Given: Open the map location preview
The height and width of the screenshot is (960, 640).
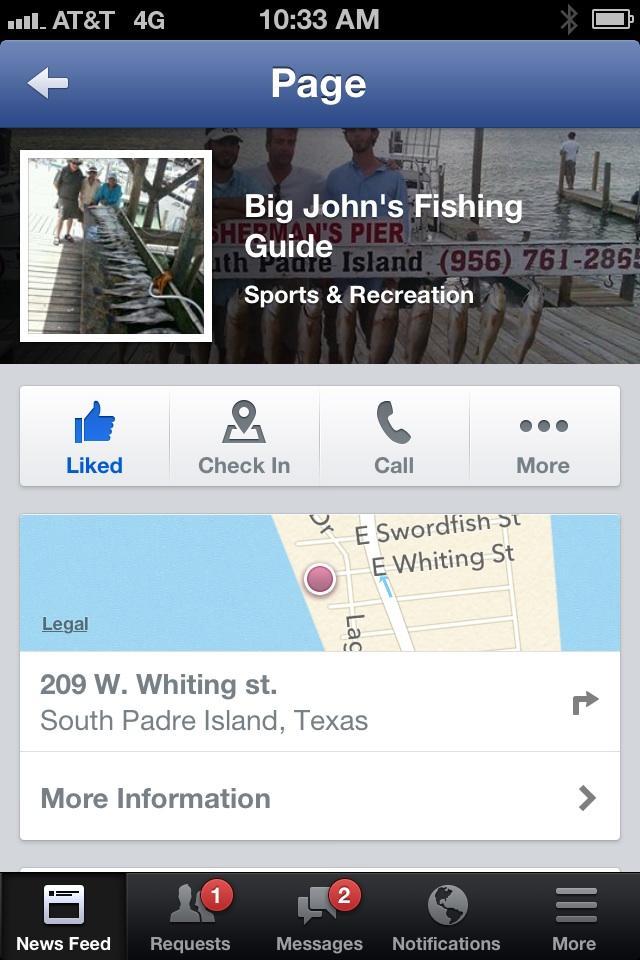Looking at the screenshot, I should click(x=320, y=580).
